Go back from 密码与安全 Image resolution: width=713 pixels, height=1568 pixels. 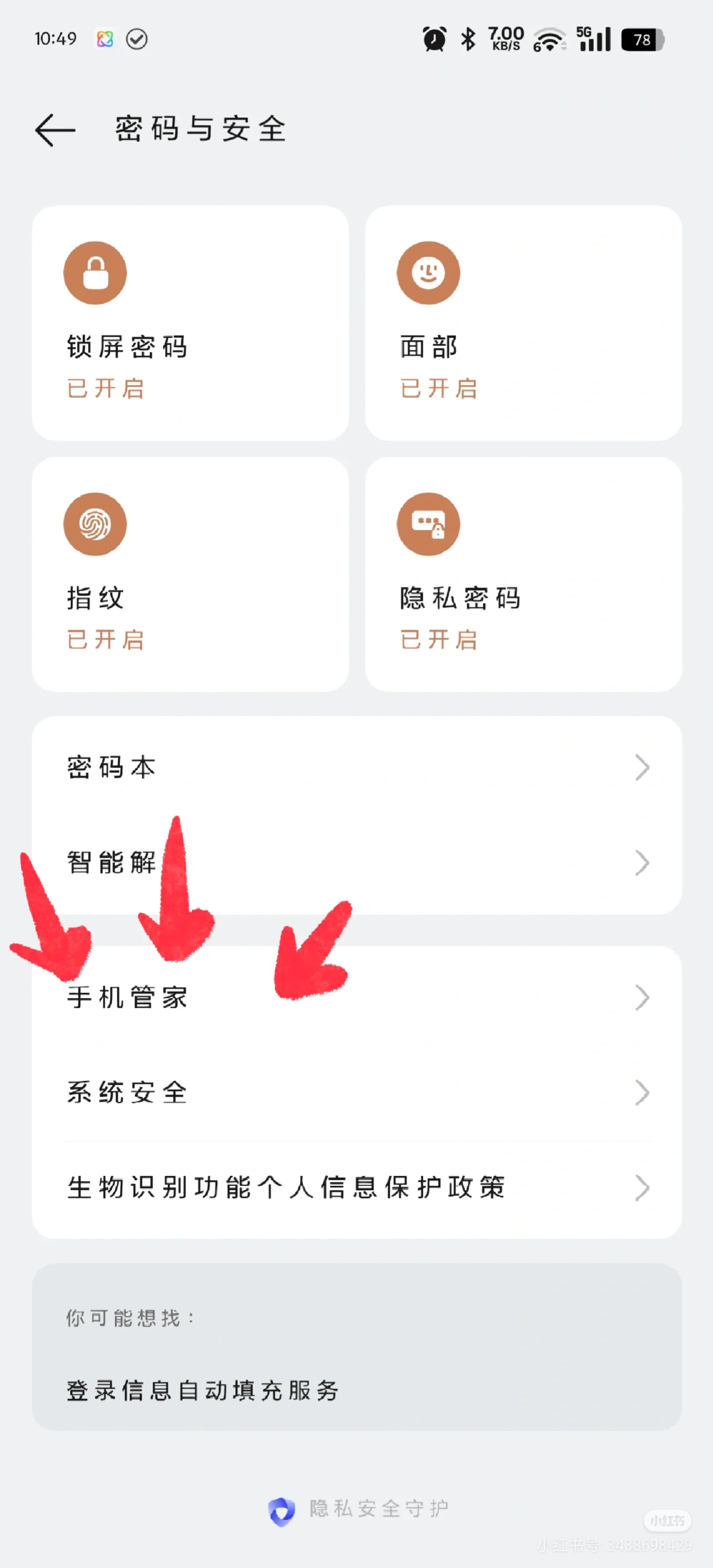tap(55, 130)
